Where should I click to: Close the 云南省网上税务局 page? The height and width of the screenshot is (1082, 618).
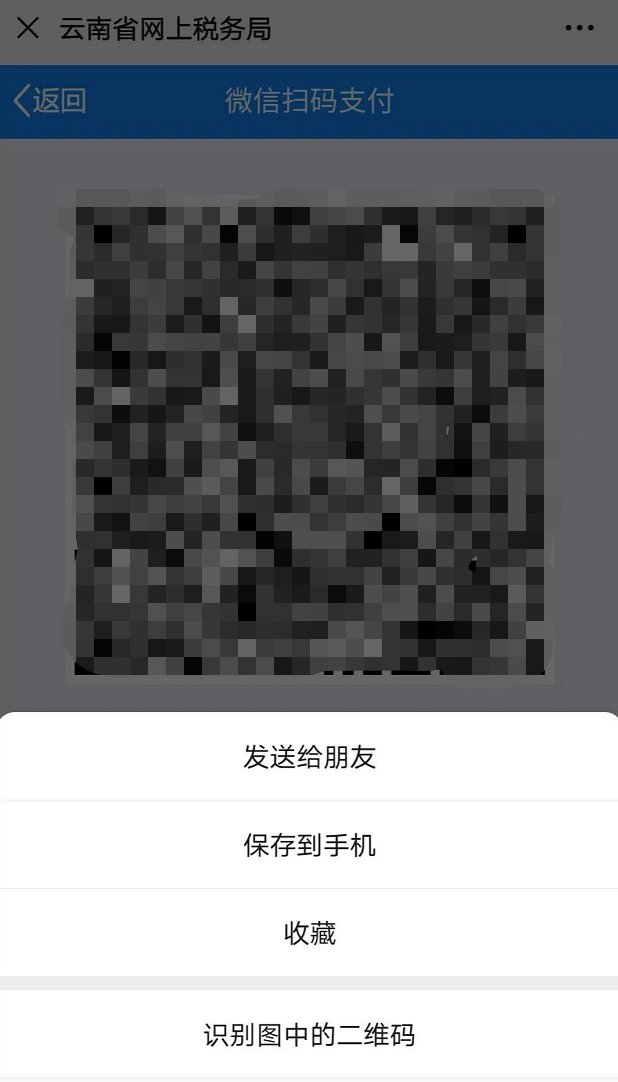[x=28, y=28]
